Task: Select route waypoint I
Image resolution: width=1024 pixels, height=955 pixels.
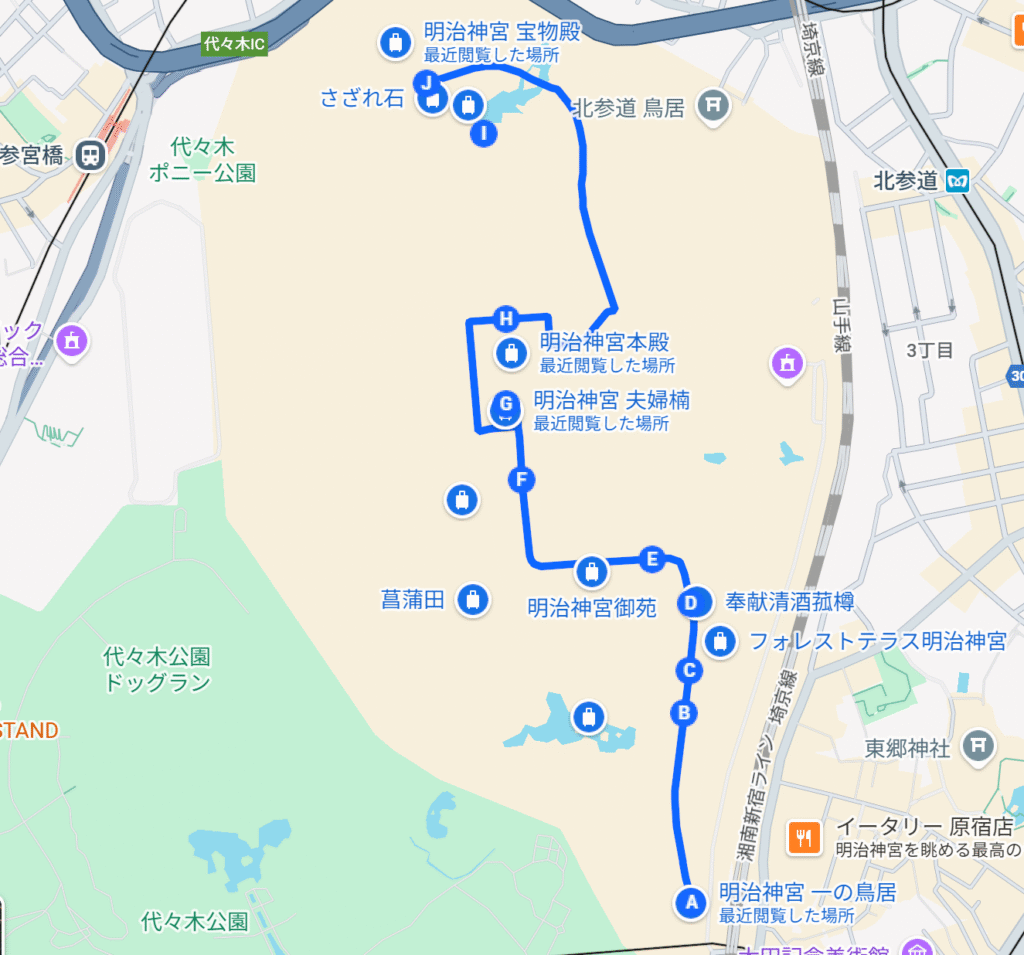Action: point(484,132)
